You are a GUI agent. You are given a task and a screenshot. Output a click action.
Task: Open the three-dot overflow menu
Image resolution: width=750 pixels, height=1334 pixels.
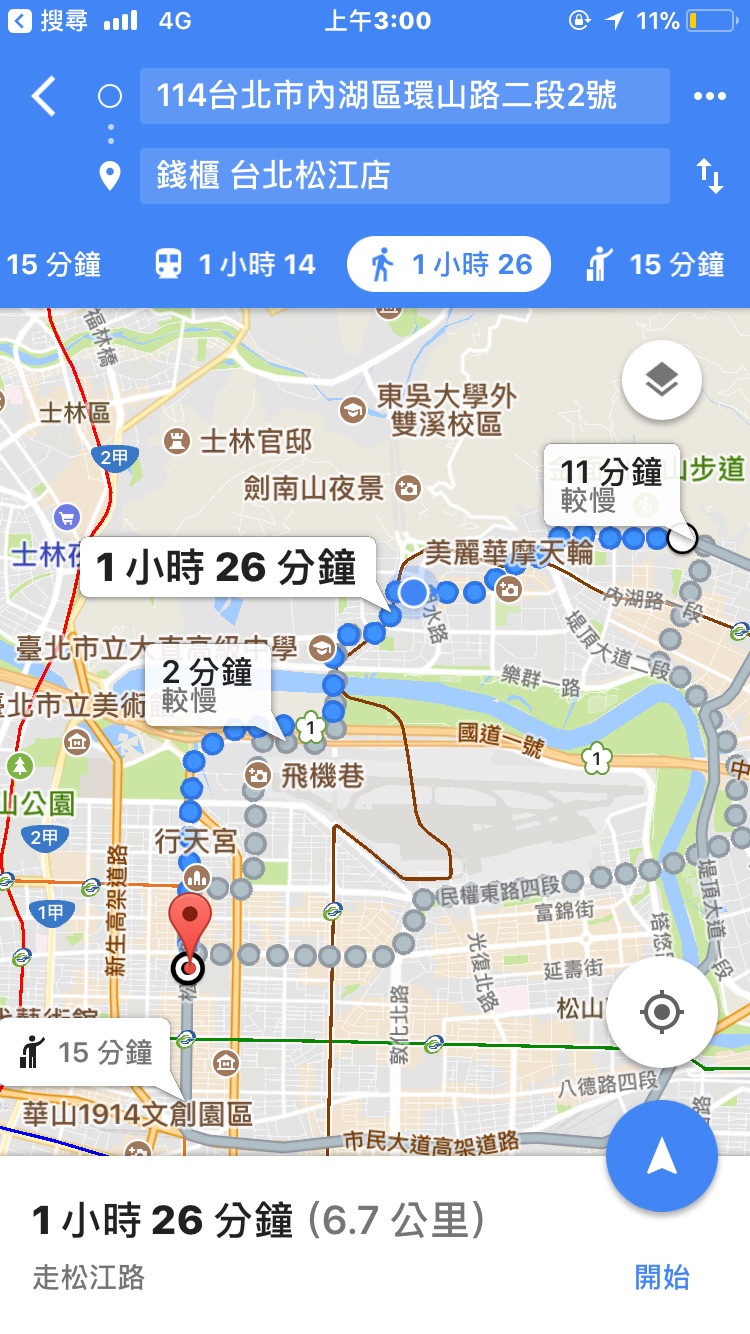(x=709, y=96)
